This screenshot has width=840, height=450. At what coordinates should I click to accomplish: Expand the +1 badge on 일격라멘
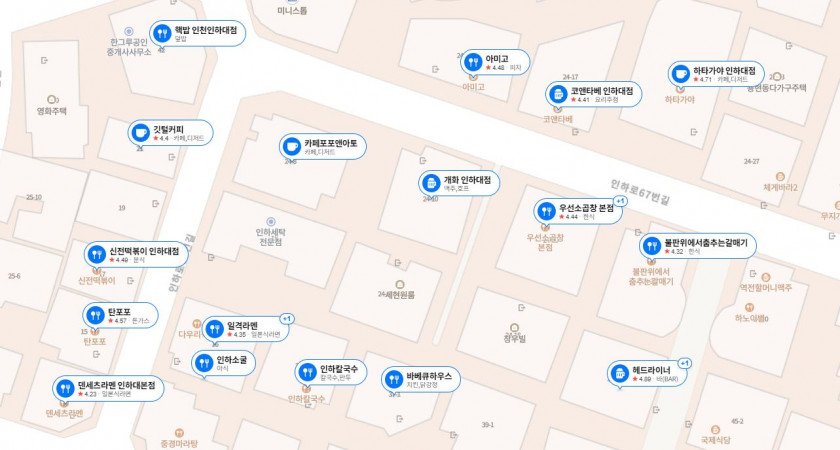pyautogui.click(x=287, y=318)
